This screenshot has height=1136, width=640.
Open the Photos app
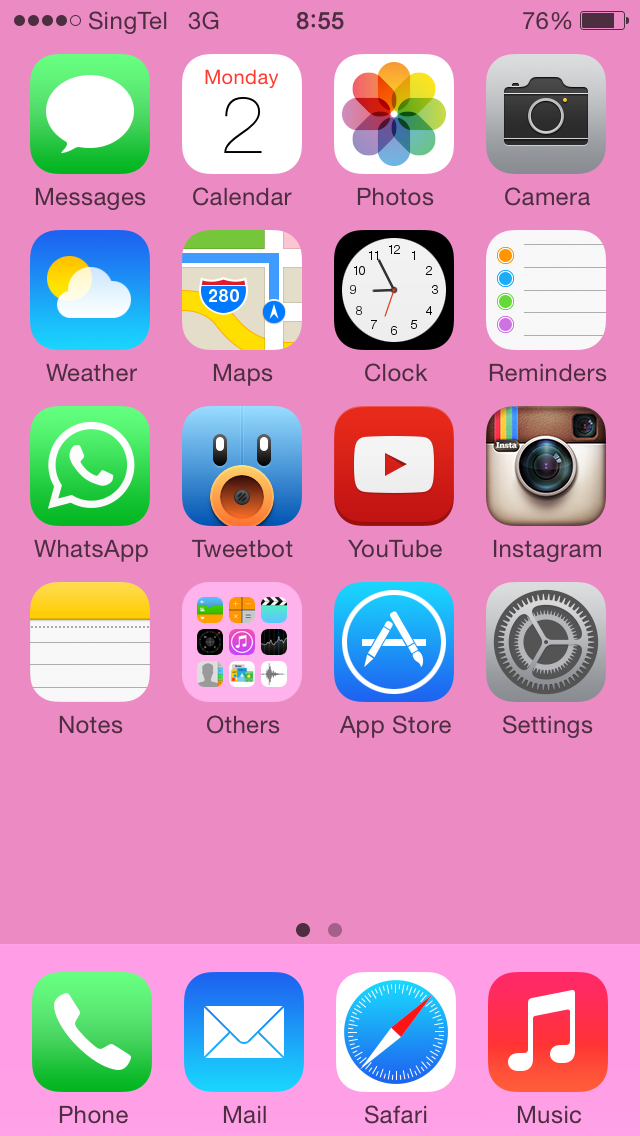point(394,114)
